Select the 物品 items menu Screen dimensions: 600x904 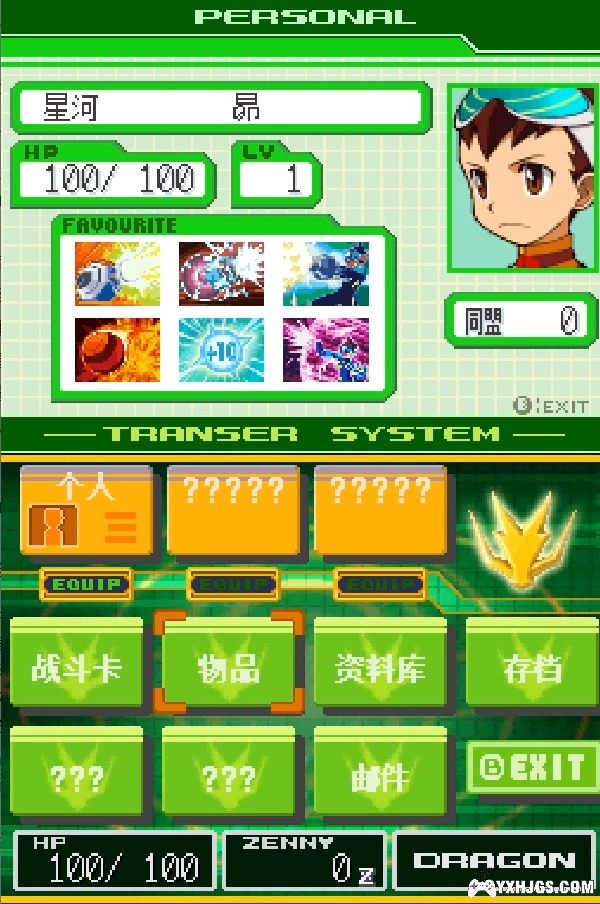(x=228, y=666)
